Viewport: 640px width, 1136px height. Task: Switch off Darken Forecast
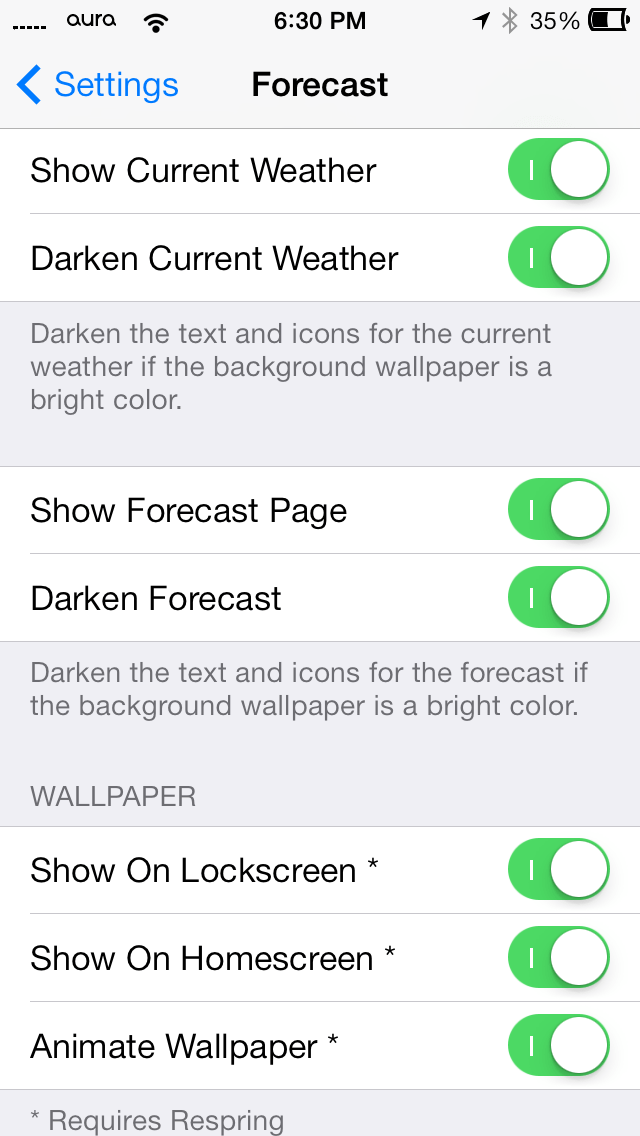(558, 598)
